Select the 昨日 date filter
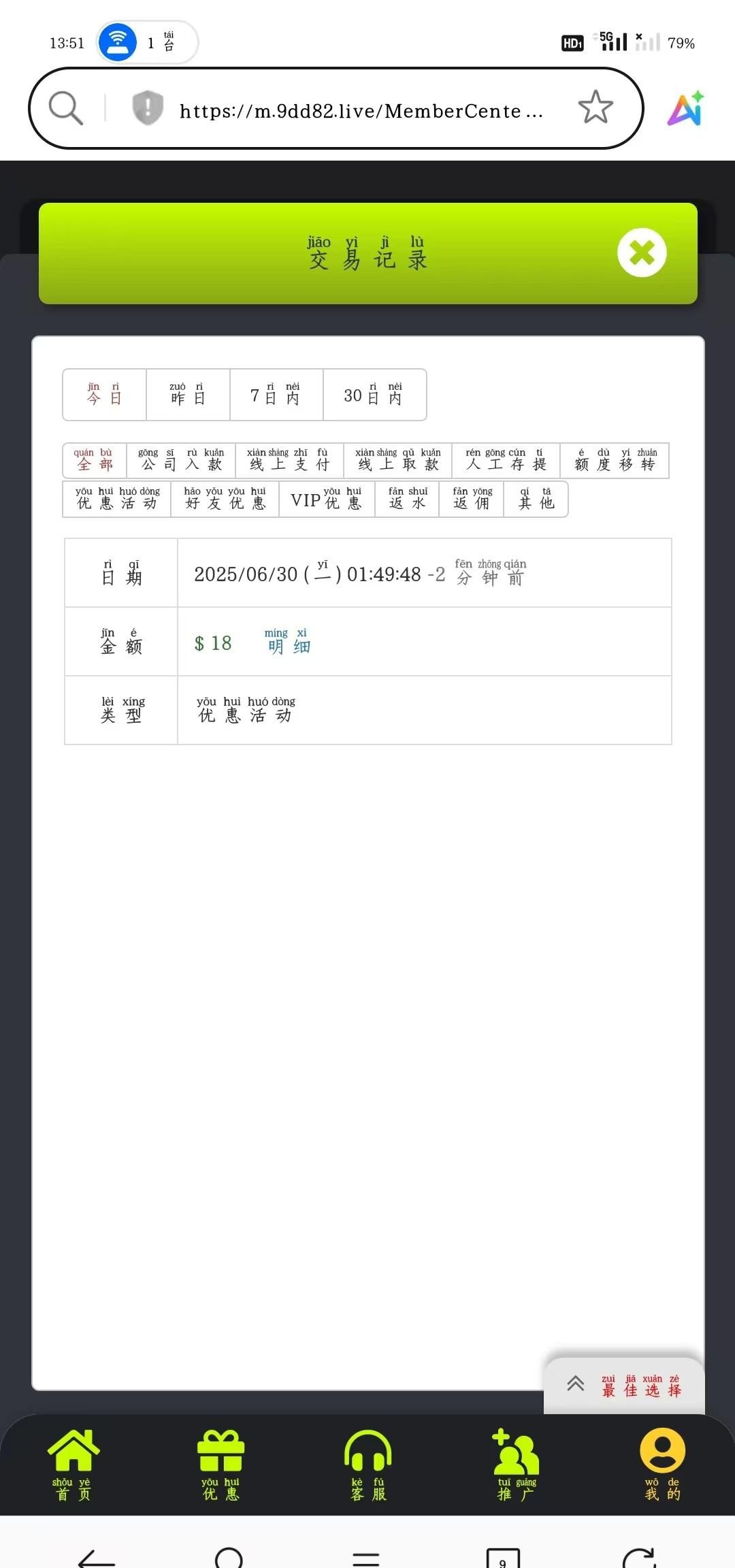The width and height of the screenshot is (735, 1568). (188, 395)
